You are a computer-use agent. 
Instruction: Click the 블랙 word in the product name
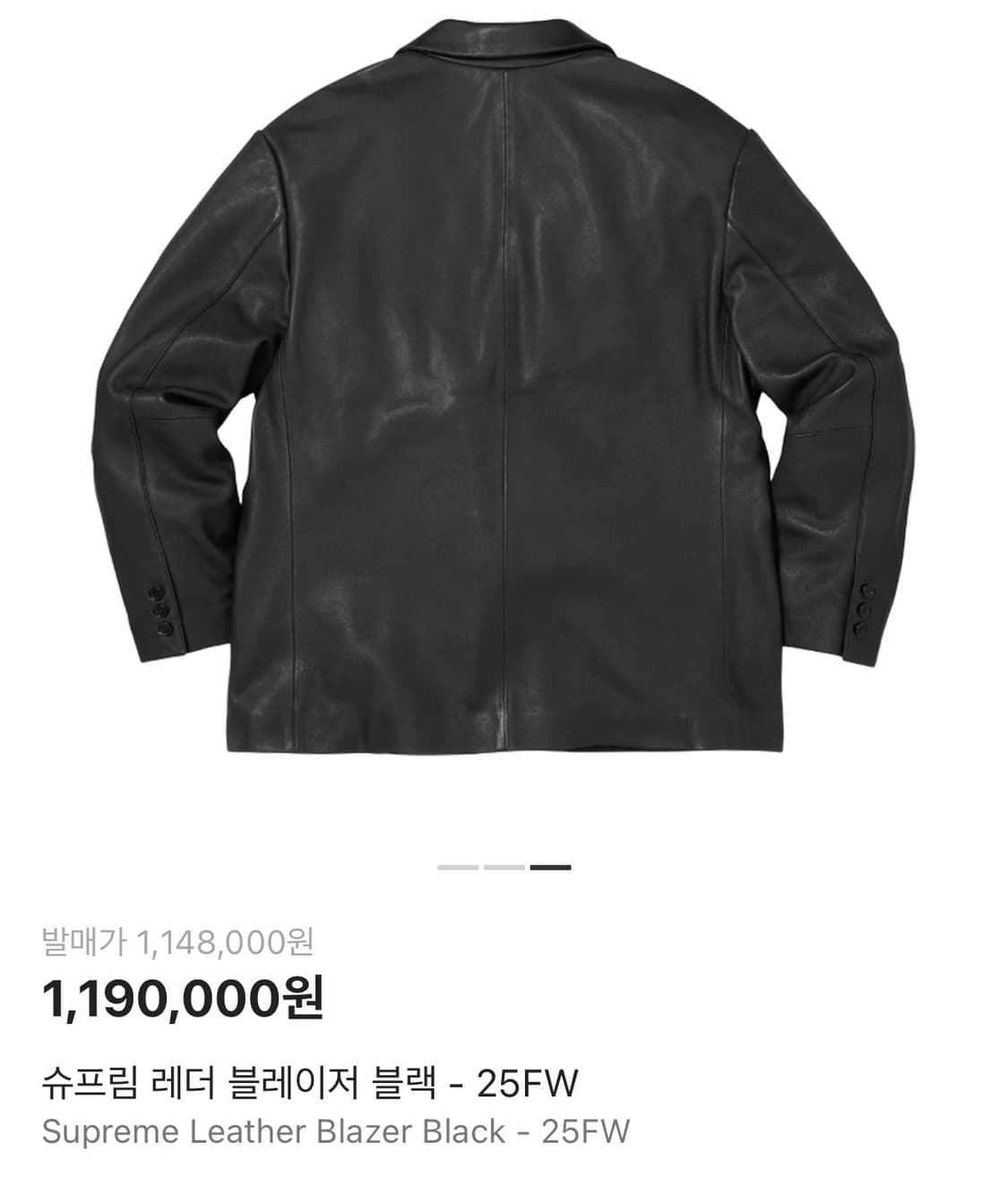point(403,1085)
